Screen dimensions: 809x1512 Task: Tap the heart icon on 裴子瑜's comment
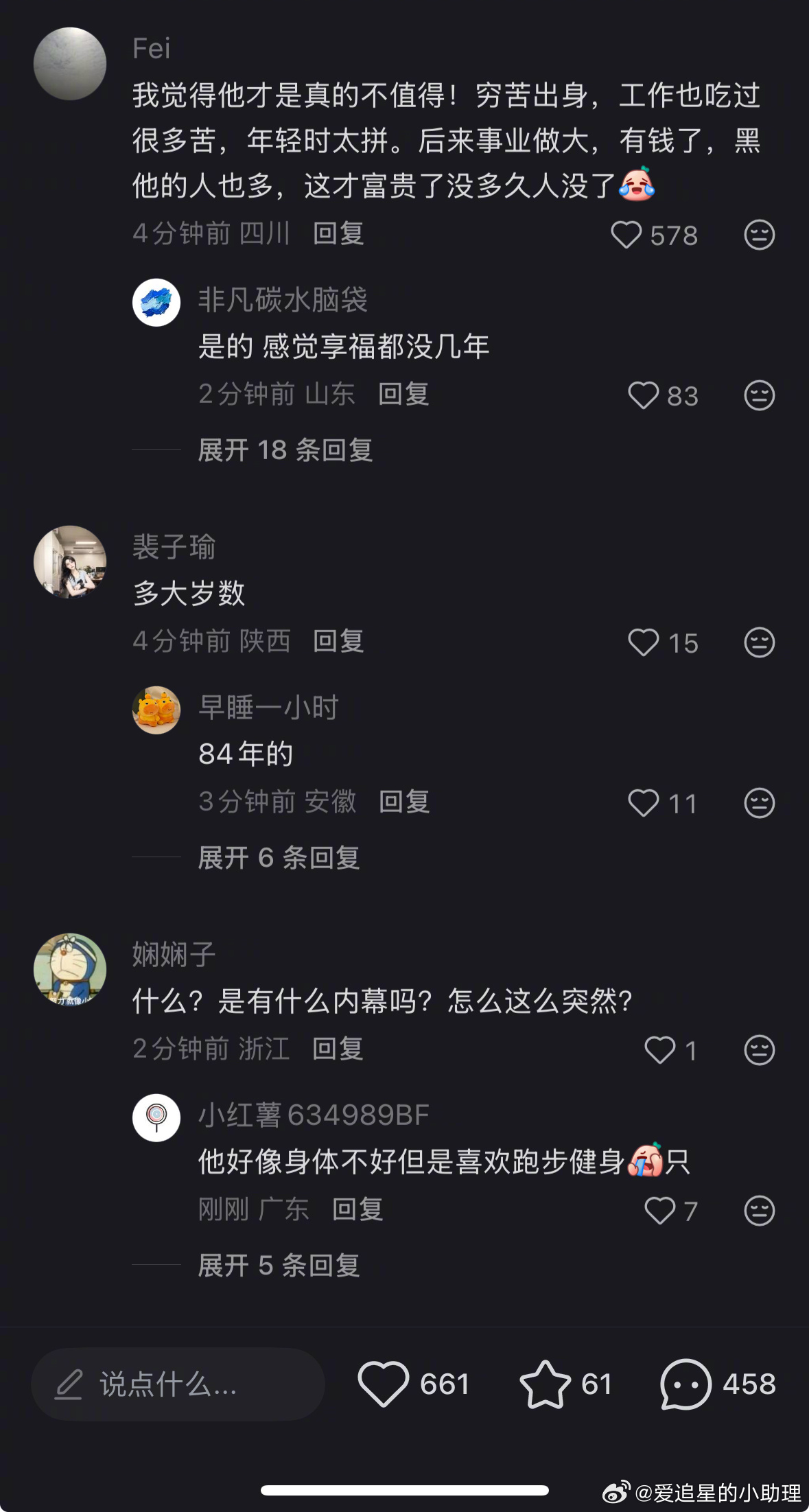tap(644, 643)
